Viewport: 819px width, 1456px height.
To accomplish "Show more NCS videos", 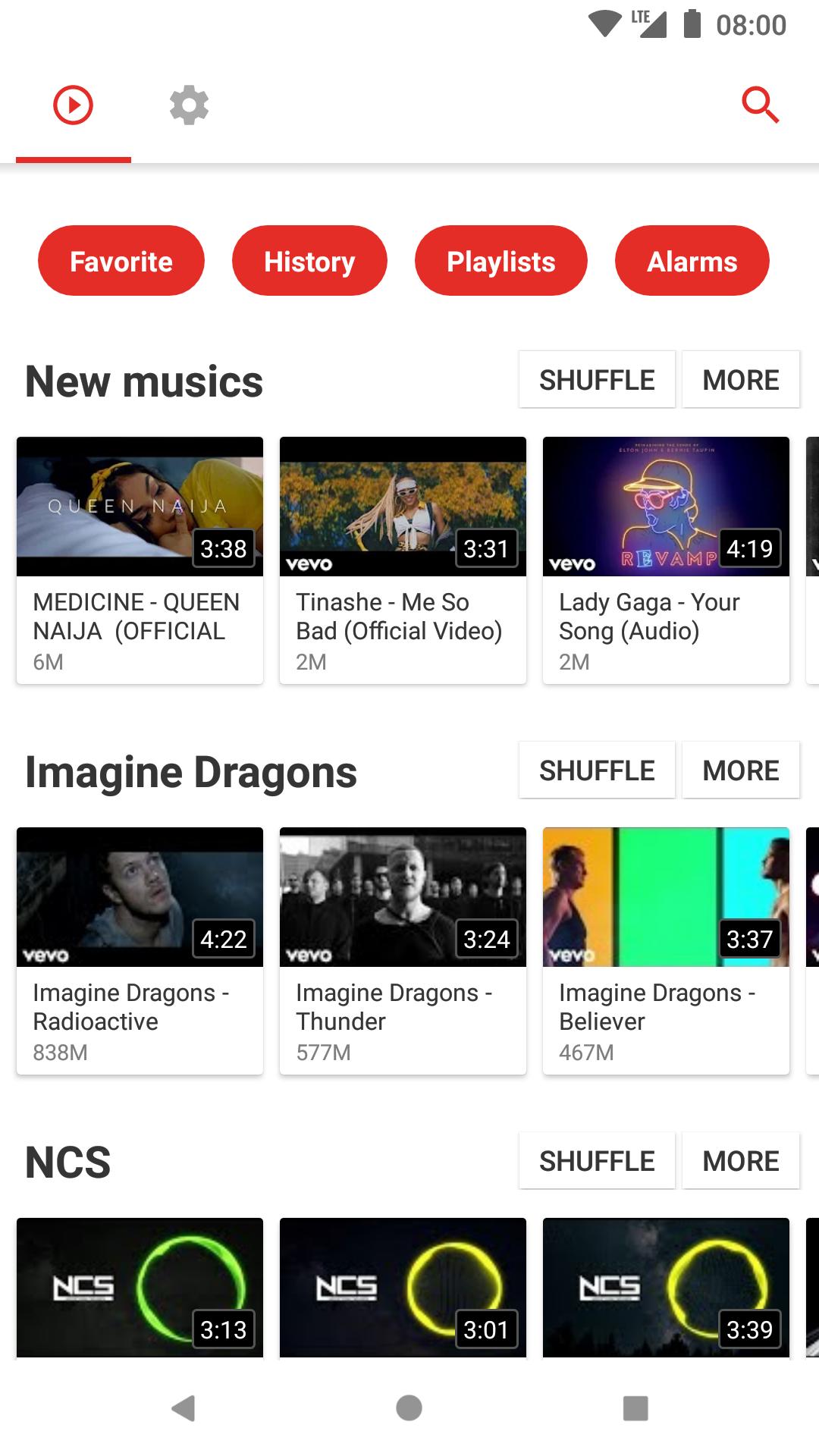I will (x=740, y=1161).
